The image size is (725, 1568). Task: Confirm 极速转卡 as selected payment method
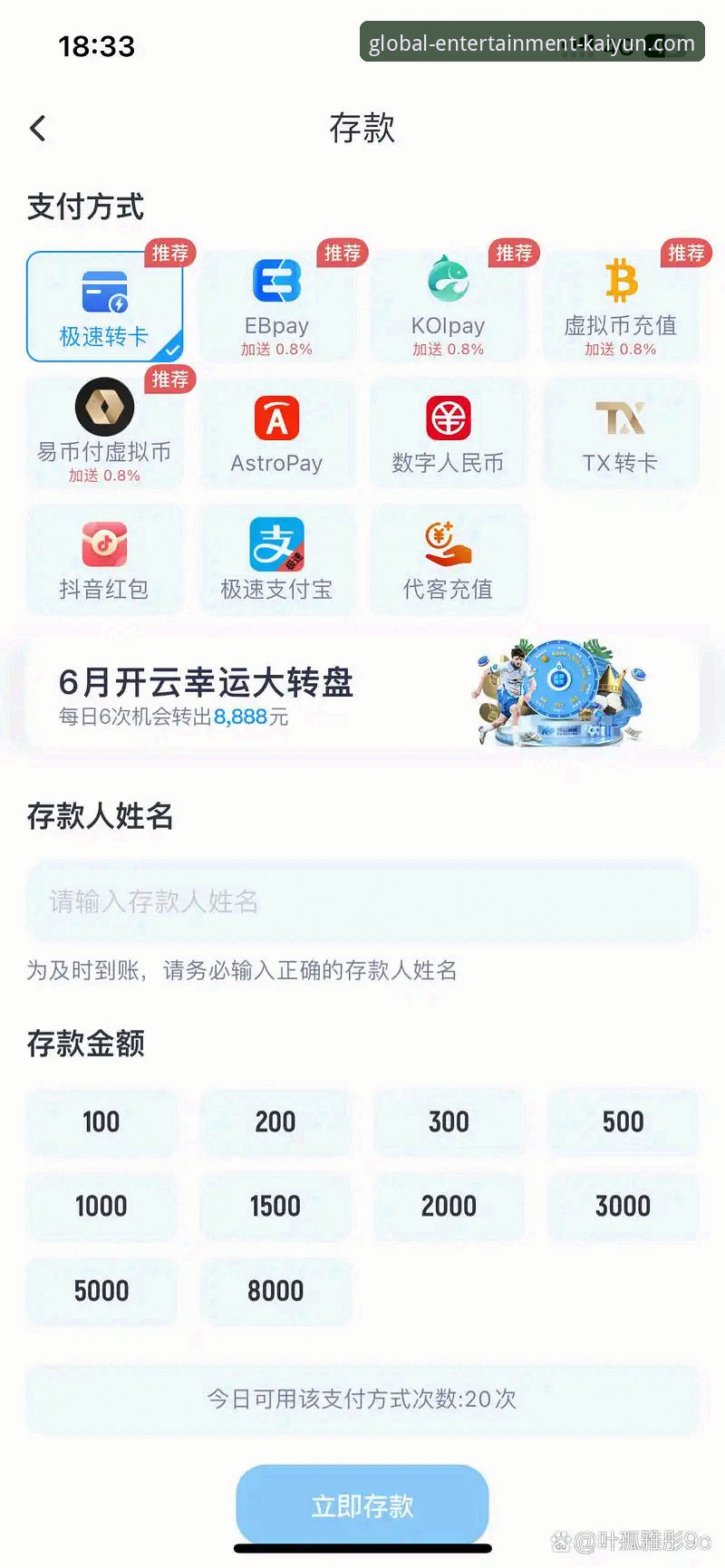pos(104,306)
